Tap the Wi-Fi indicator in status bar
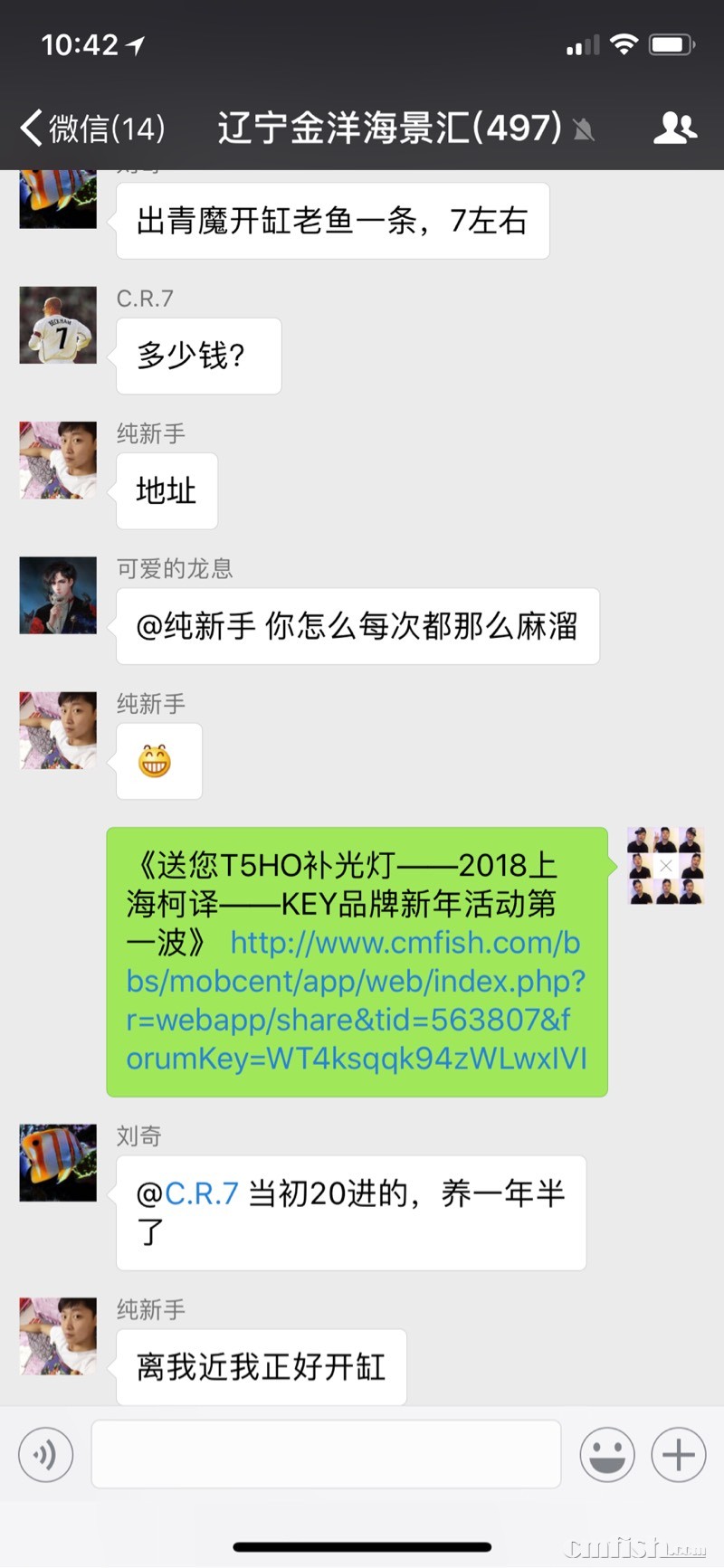This screenshot has width=724, height=1568. [x=624, y=43]
